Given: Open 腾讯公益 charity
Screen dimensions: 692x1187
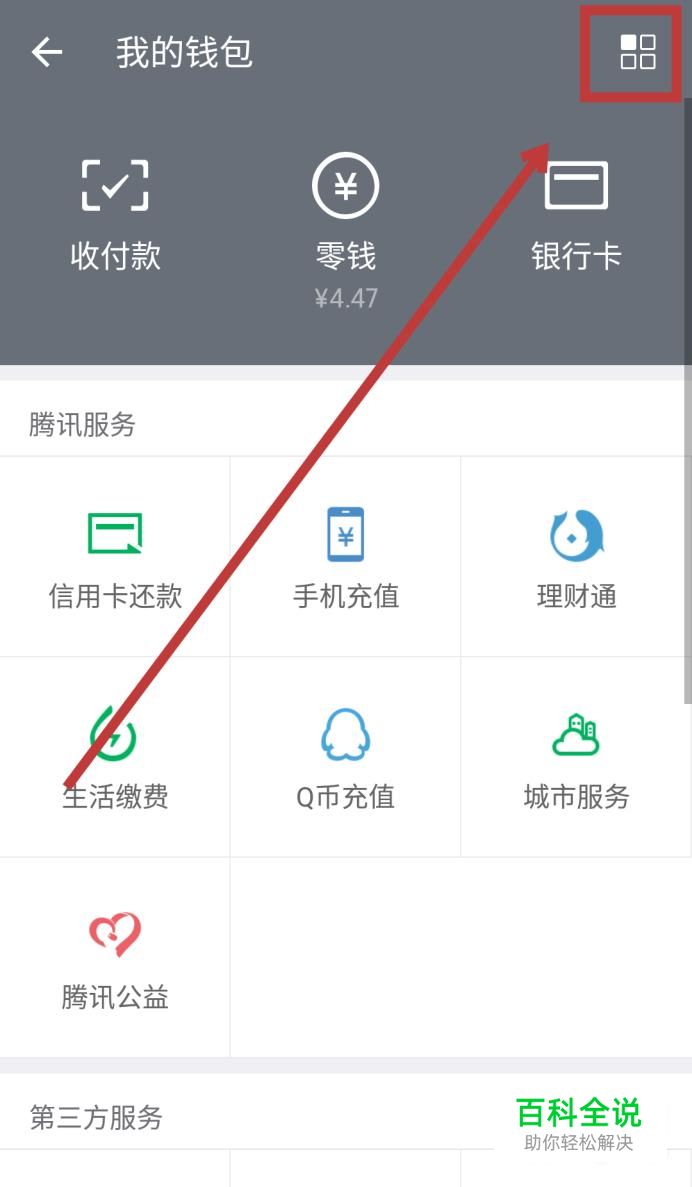Looking at the screenshot, I should coord(115,957).
